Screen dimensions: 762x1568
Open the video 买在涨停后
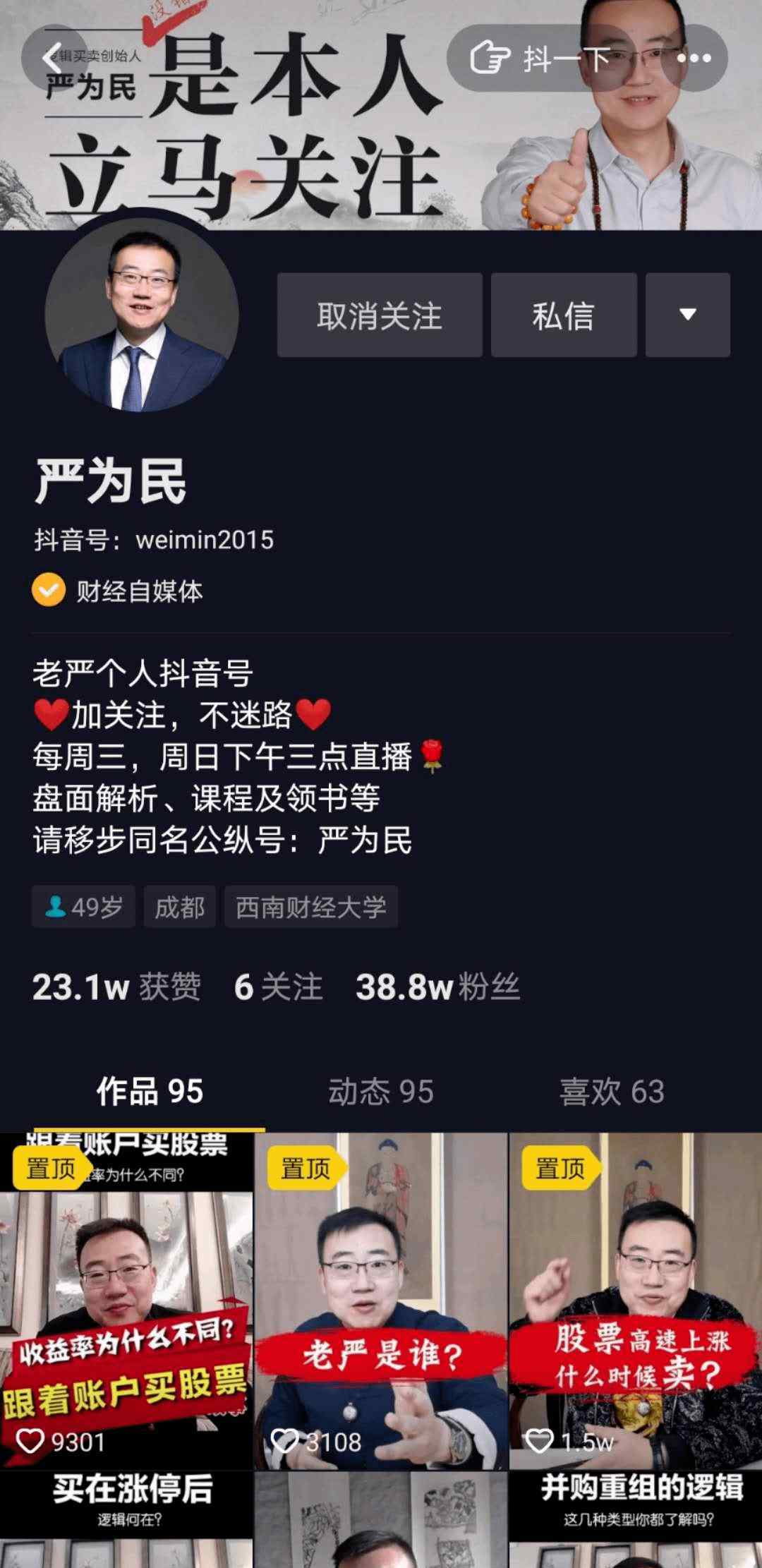point(126,1520)
